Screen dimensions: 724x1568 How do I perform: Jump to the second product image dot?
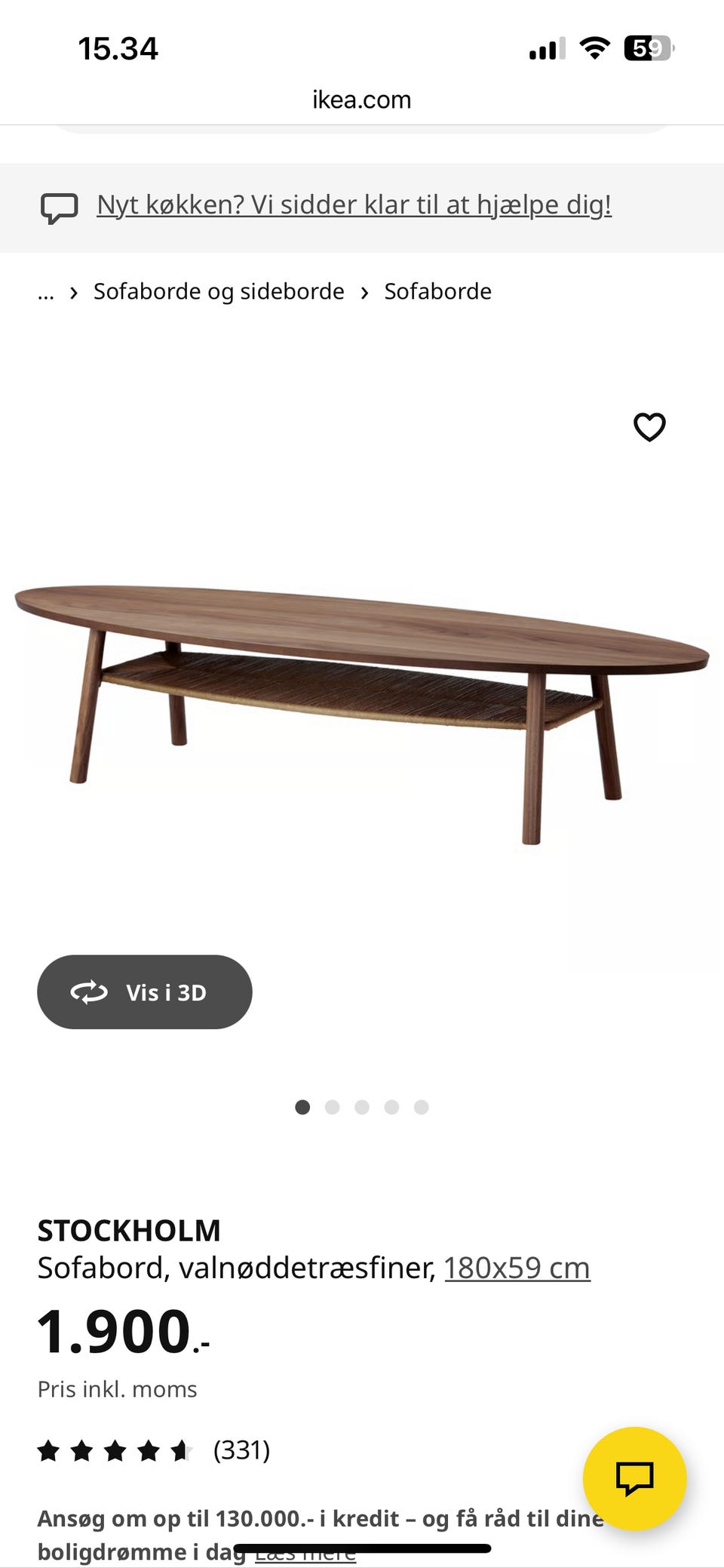[332, 1107]
